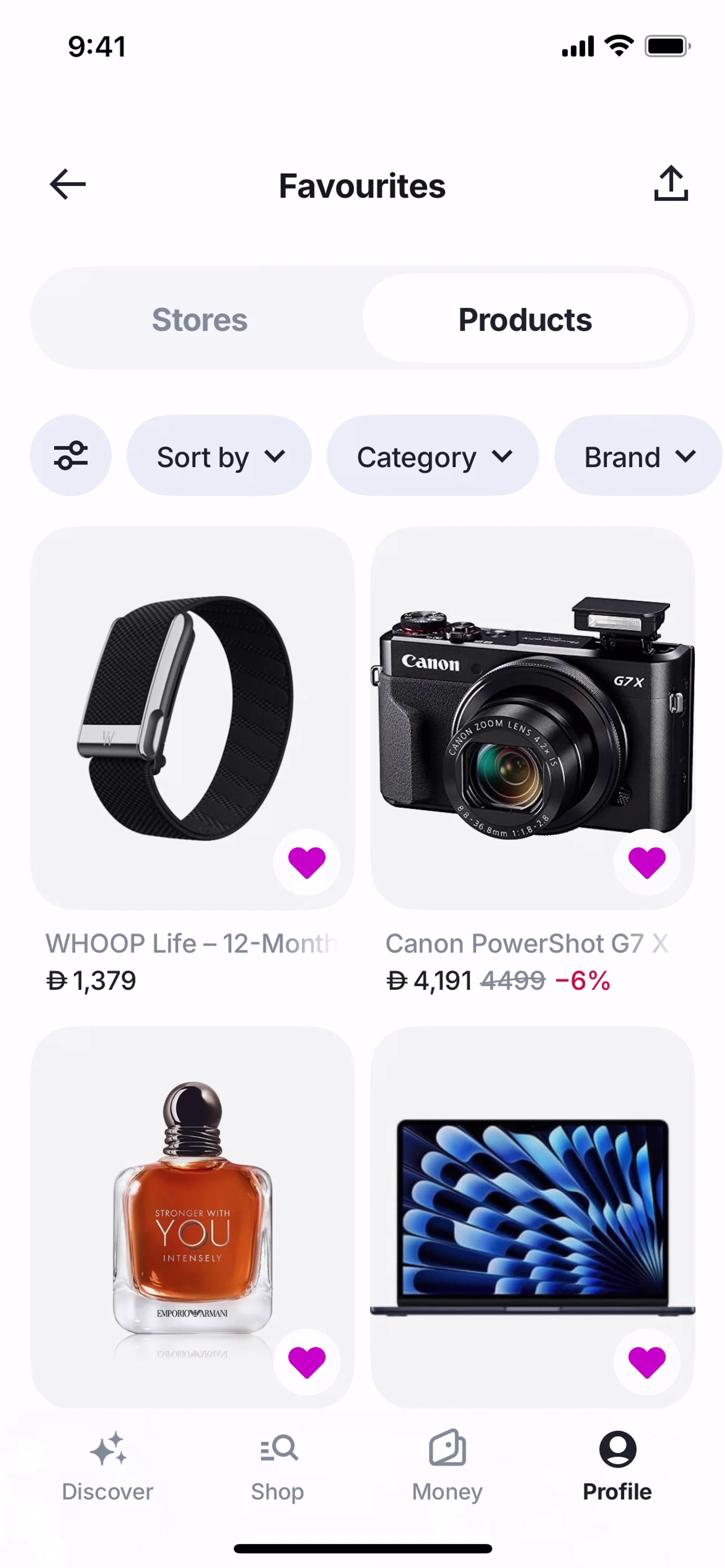Unfavourite the WHOOP Life band

307,863
